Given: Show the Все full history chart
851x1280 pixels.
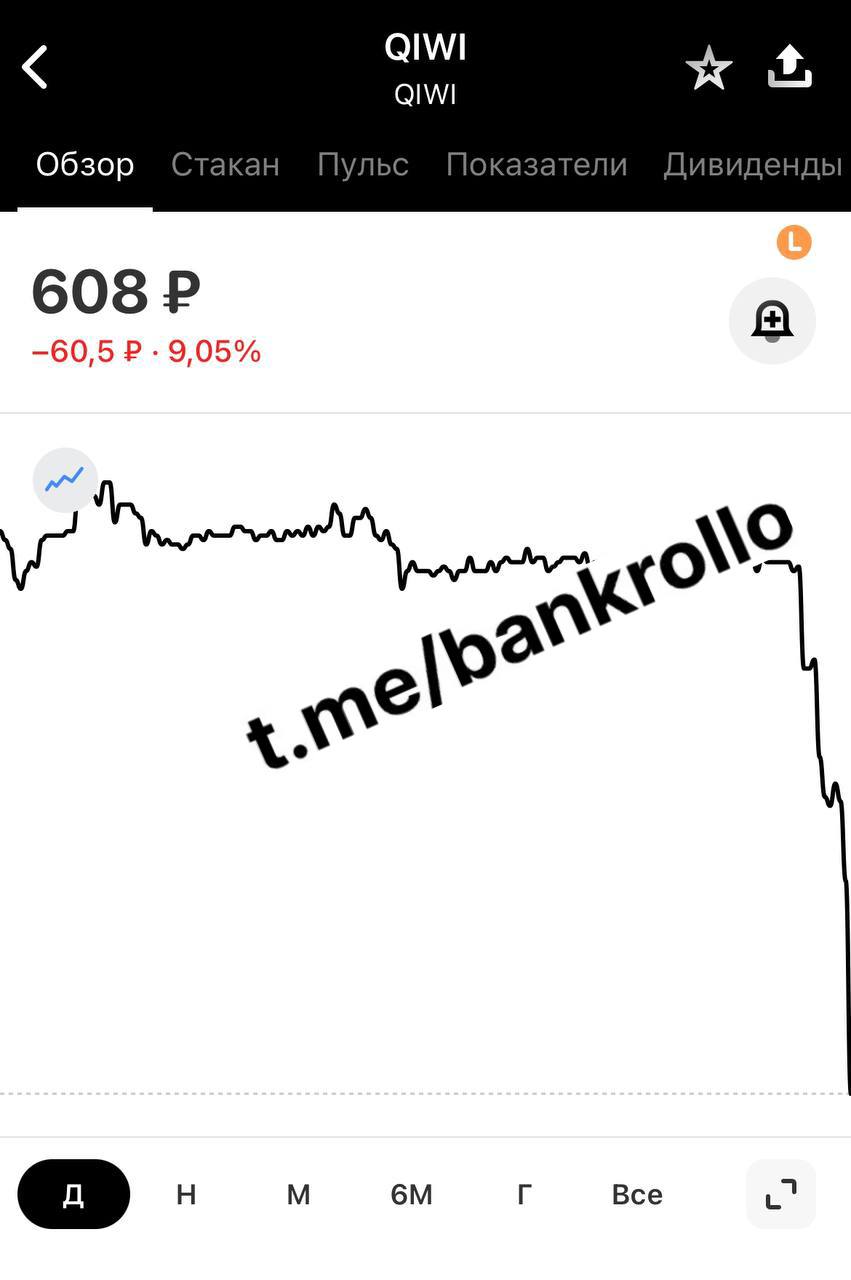Looking at the screenshot, I should 637,1194.
